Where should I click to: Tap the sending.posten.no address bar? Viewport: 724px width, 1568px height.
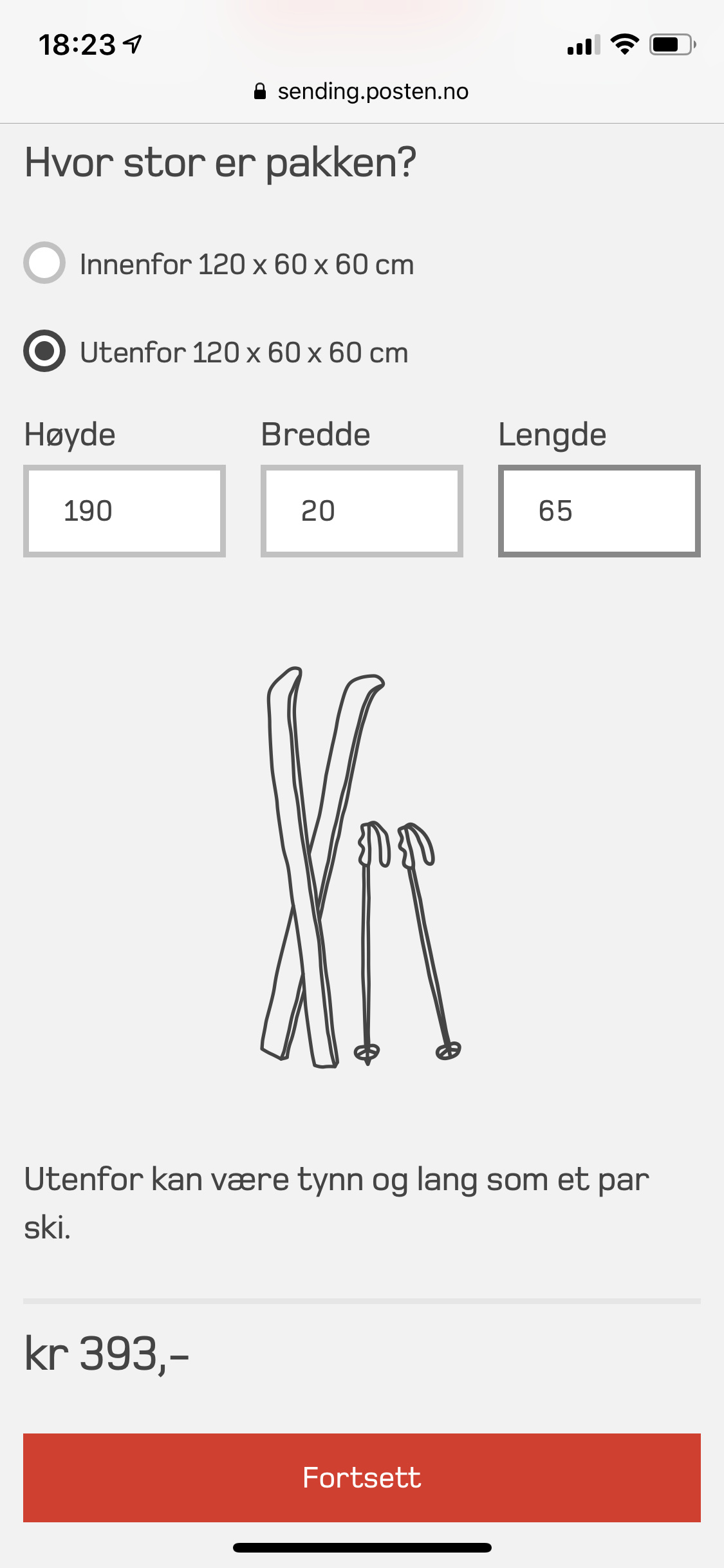(362, 91)
